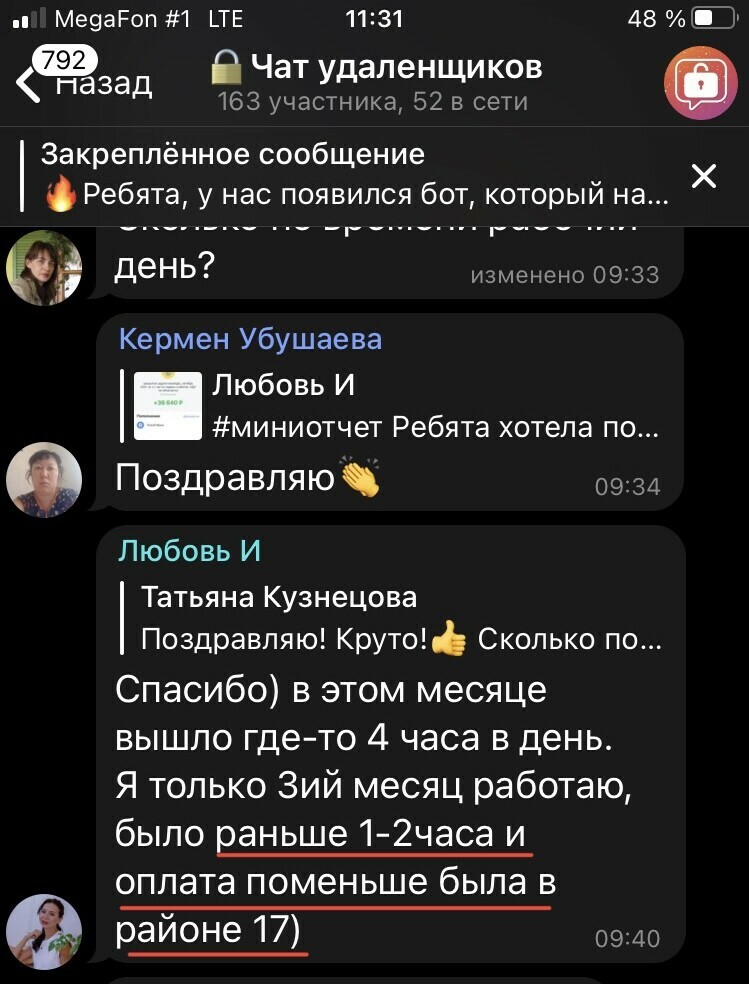Viewport: 749px width, 984px height.
Task: Open the avatar beside the Спасибо message
Action: [44, 932]
